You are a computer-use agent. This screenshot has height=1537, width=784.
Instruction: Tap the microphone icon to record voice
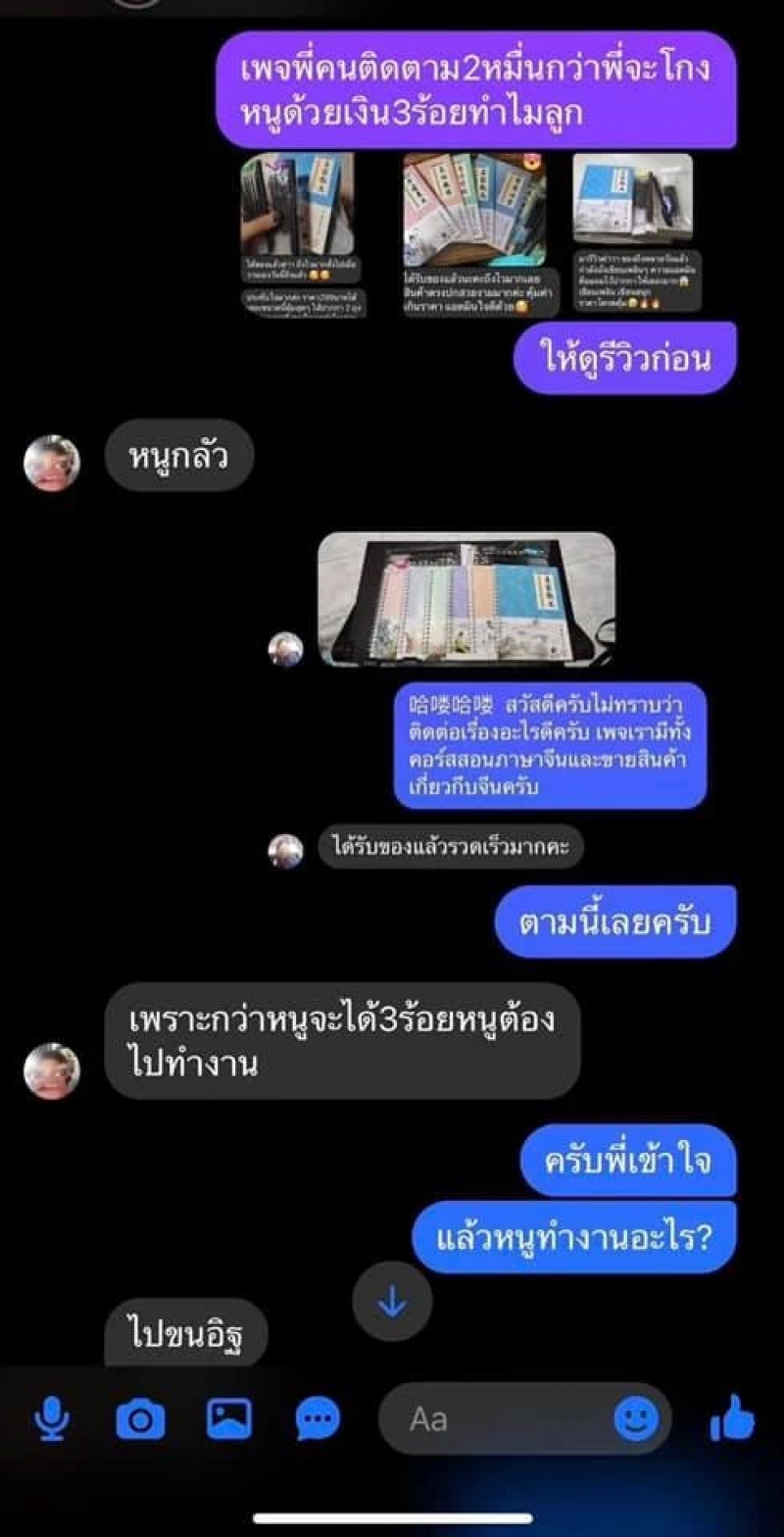tap(50, 1418)
